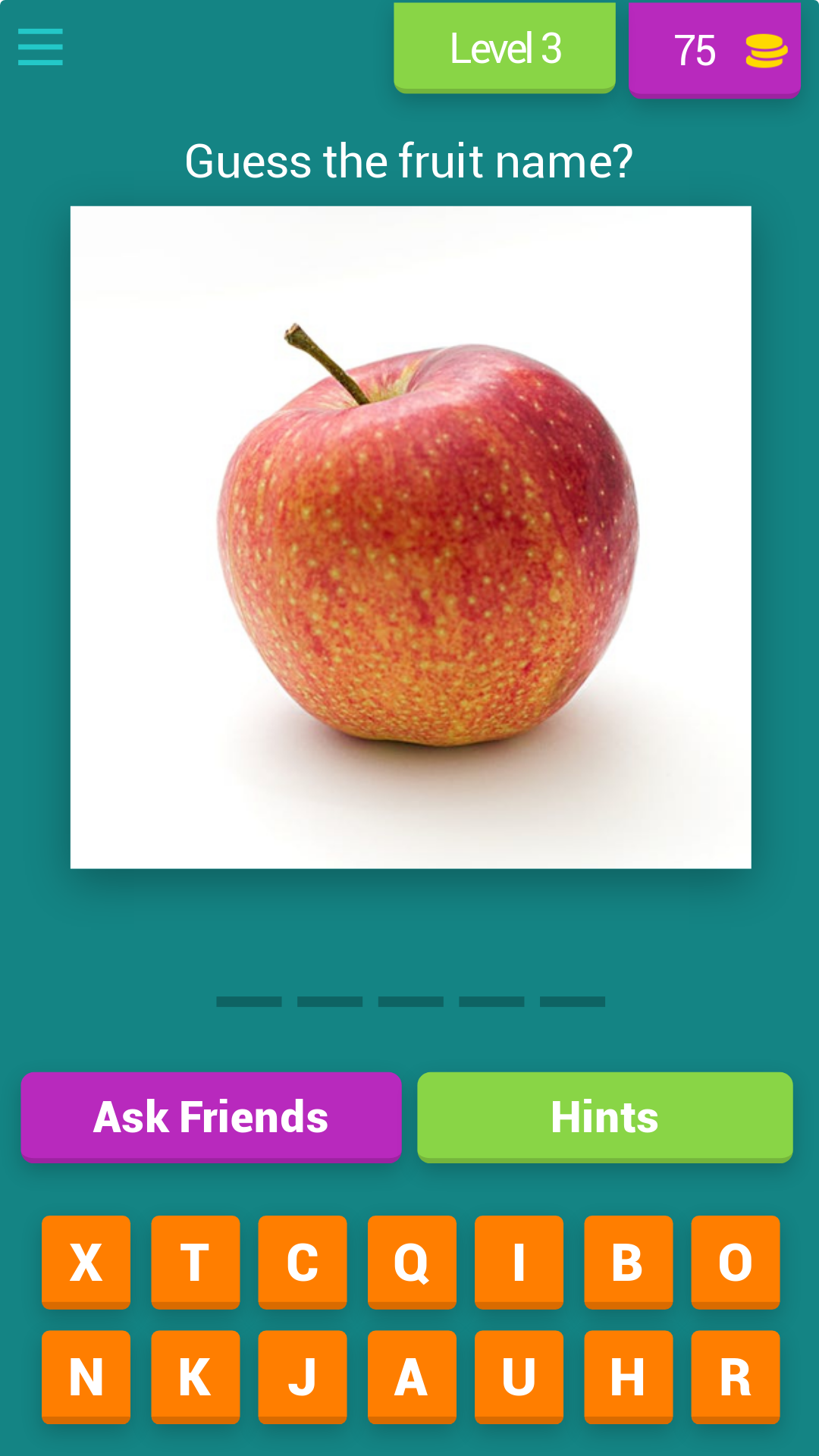Viewport: 819px width, 1456px height.
Task: Pick the letter U tile
Action: click(519, 1376)
